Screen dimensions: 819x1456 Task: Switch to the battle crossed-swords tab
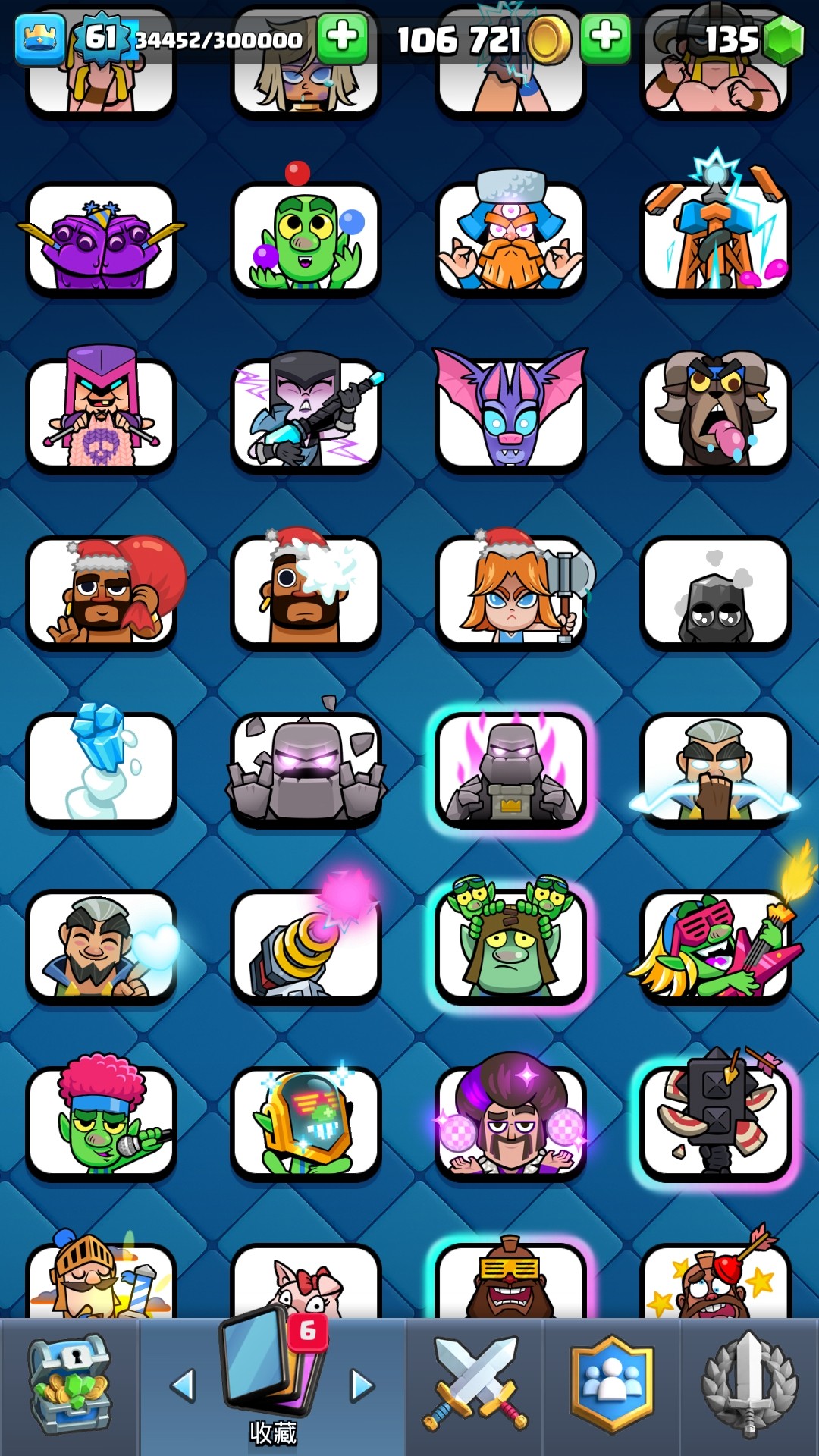click(475, 1385)
